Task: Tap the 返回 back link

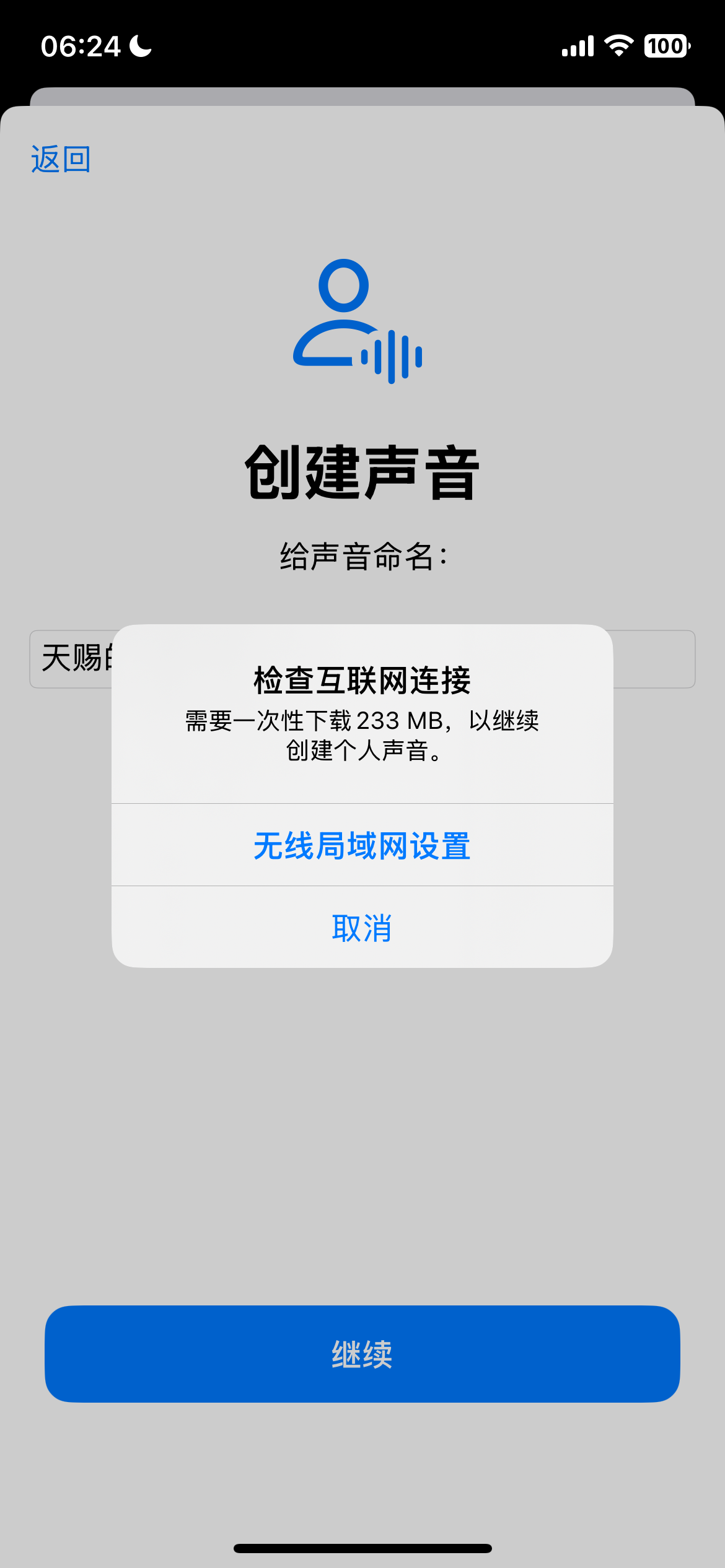Action: click(x=61, y=159)
